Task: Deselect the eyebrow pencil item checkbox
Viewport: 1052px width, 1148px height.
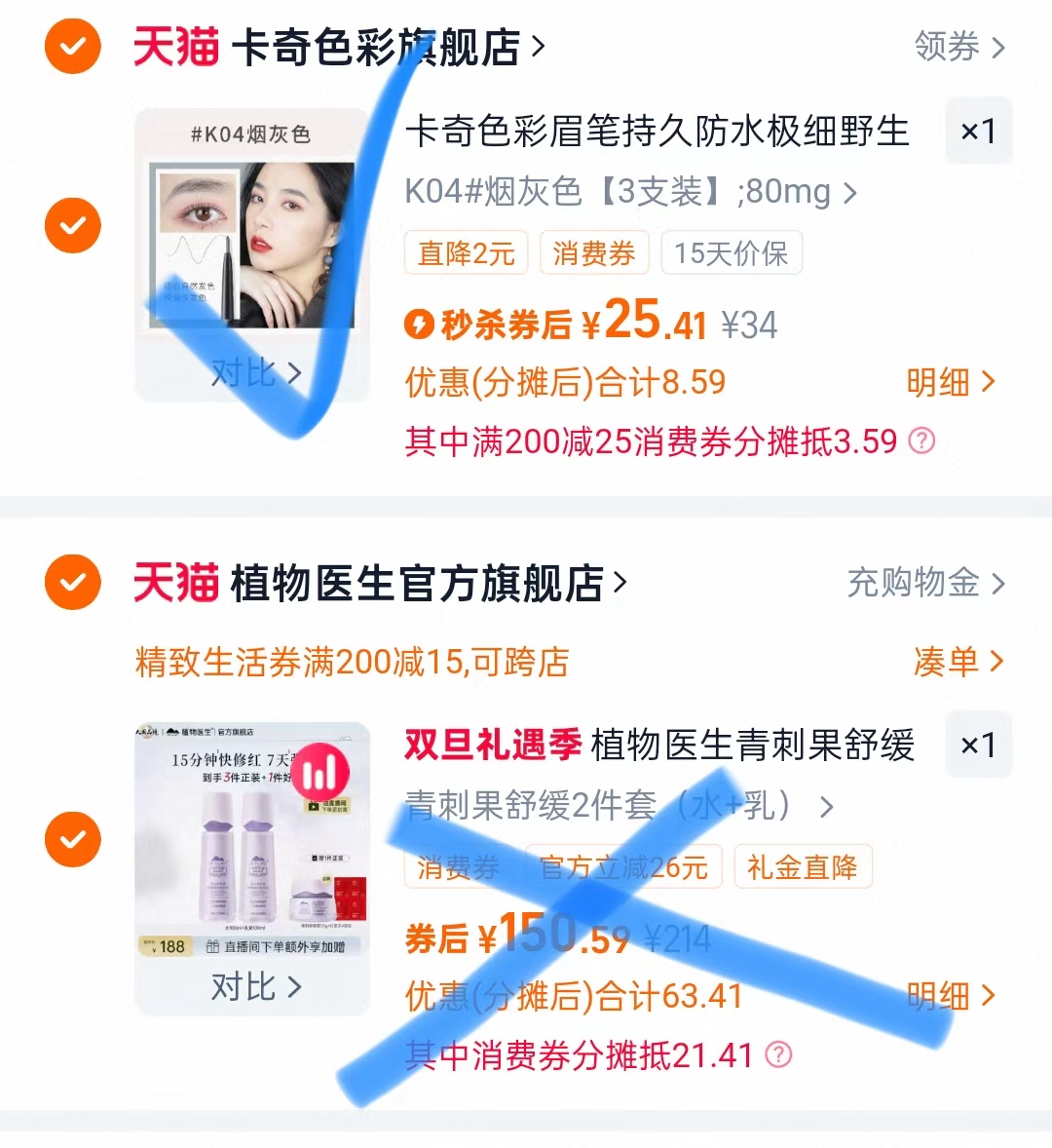Action: click(x=72, y=225)
